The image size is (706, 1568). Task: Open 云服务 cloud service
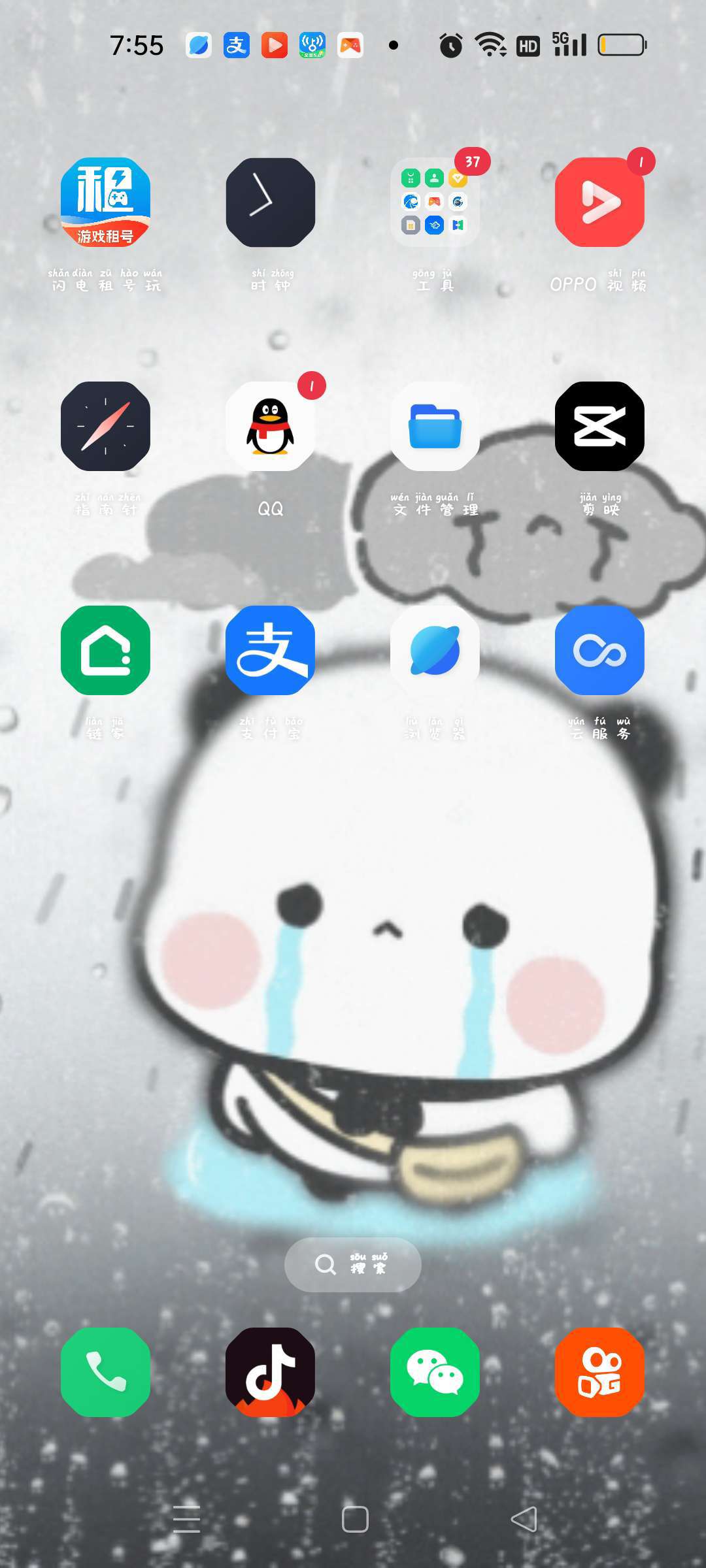[599, 651]
